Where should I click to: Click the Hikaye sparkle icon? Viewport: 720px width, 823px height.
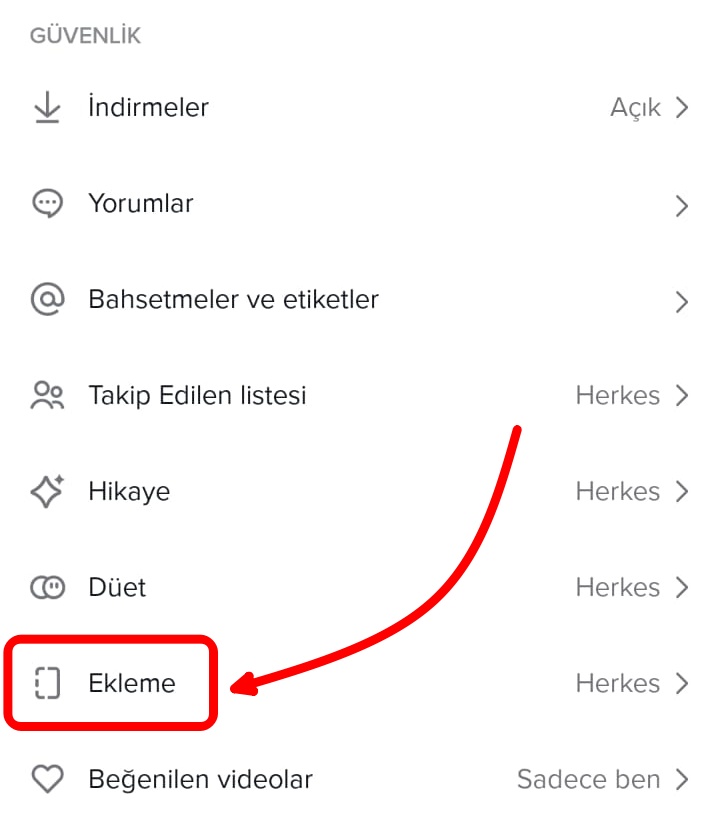[x=48, y=491]
